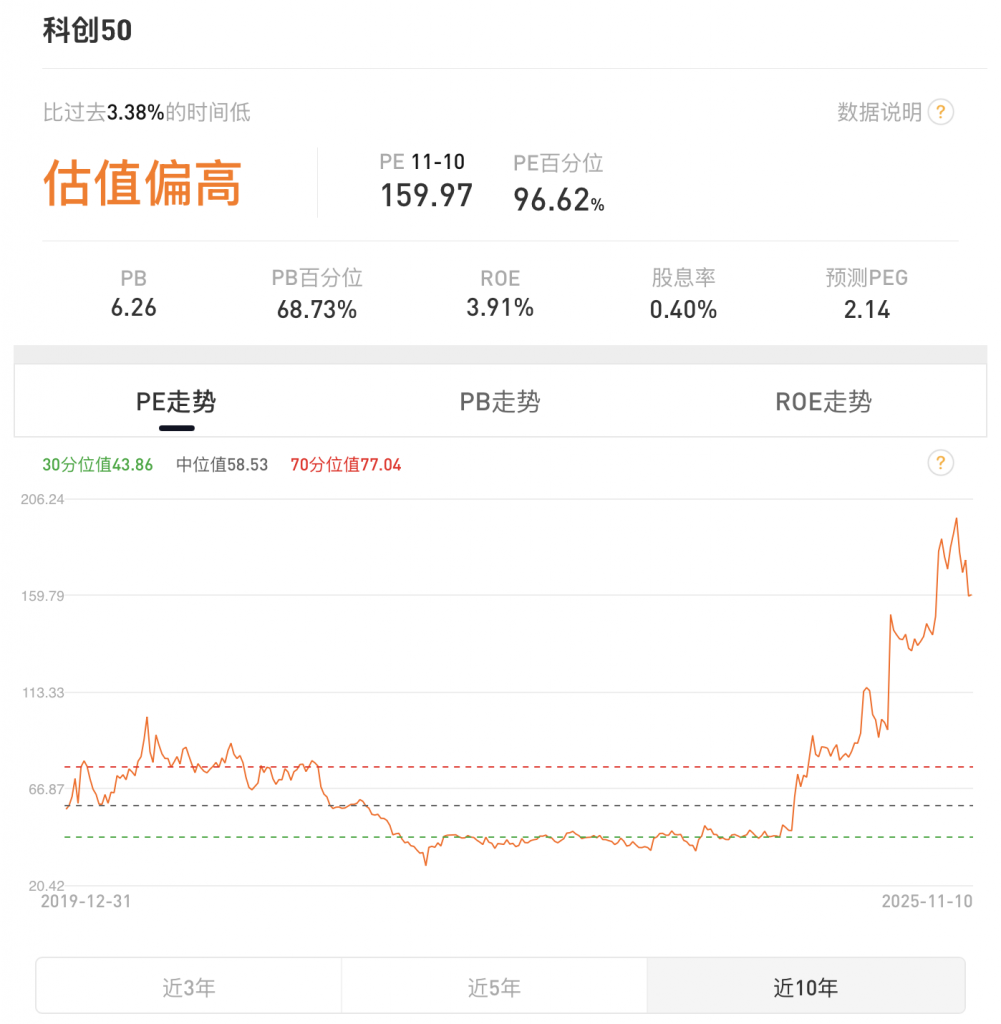The height and width of the screenshot is (1024, 1001).
Task: Tap the question mark above the chart
Action: (940, 463)
